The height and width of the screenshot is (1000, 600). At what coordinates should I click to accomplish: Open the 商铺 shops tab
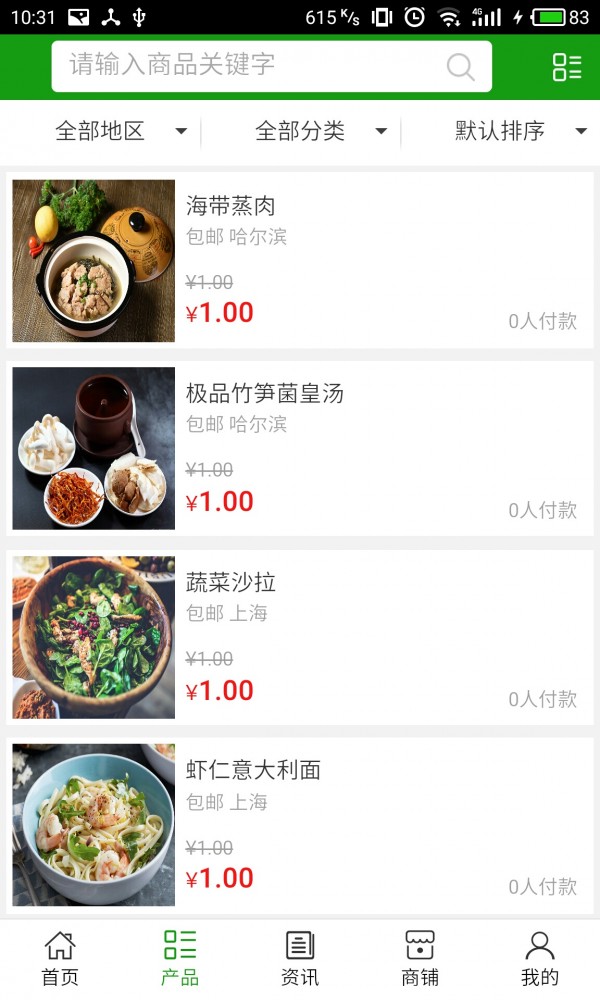420,958
